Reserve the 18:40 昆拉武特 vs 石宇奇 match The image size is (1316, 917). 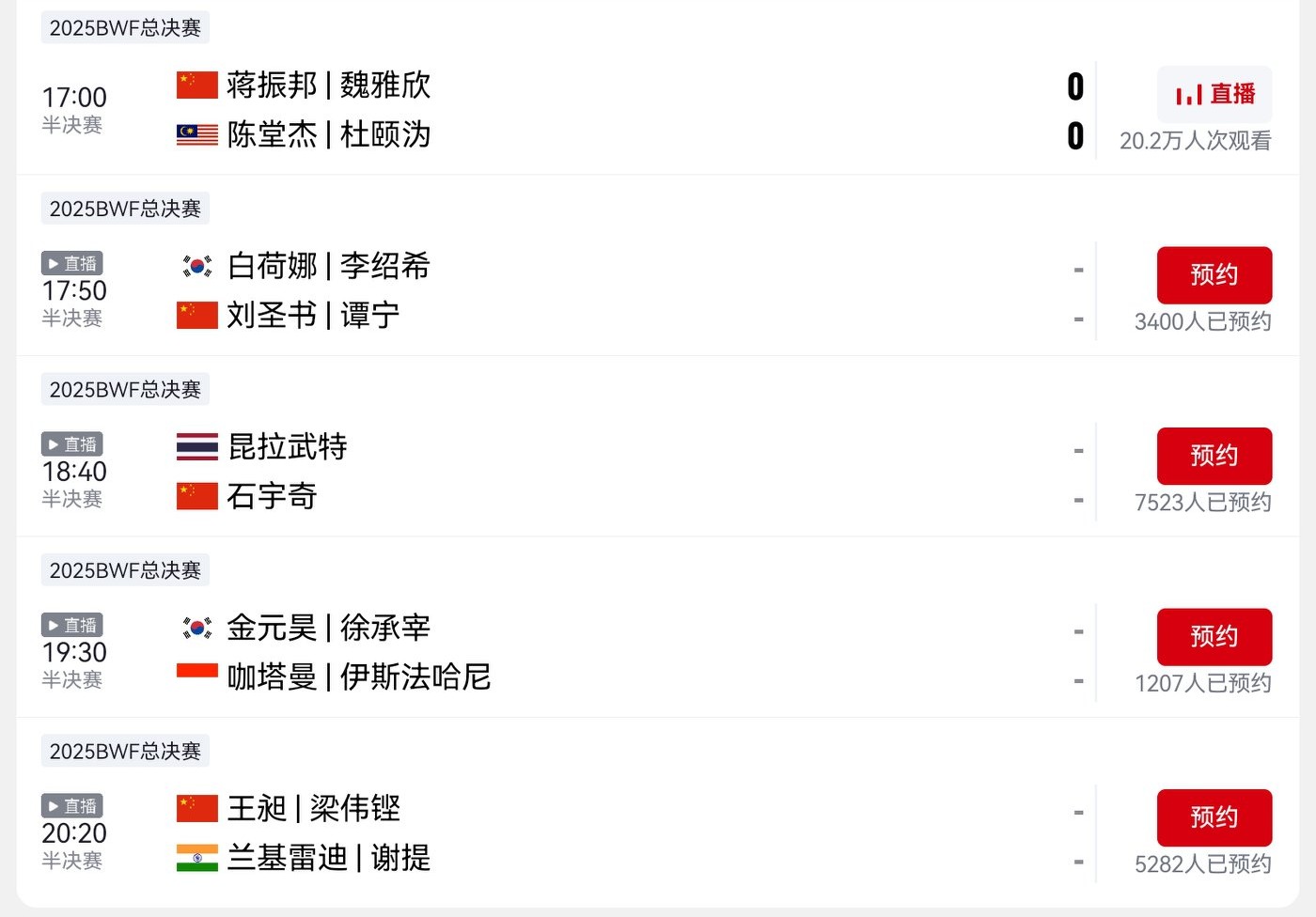(x=1214, y=456)
